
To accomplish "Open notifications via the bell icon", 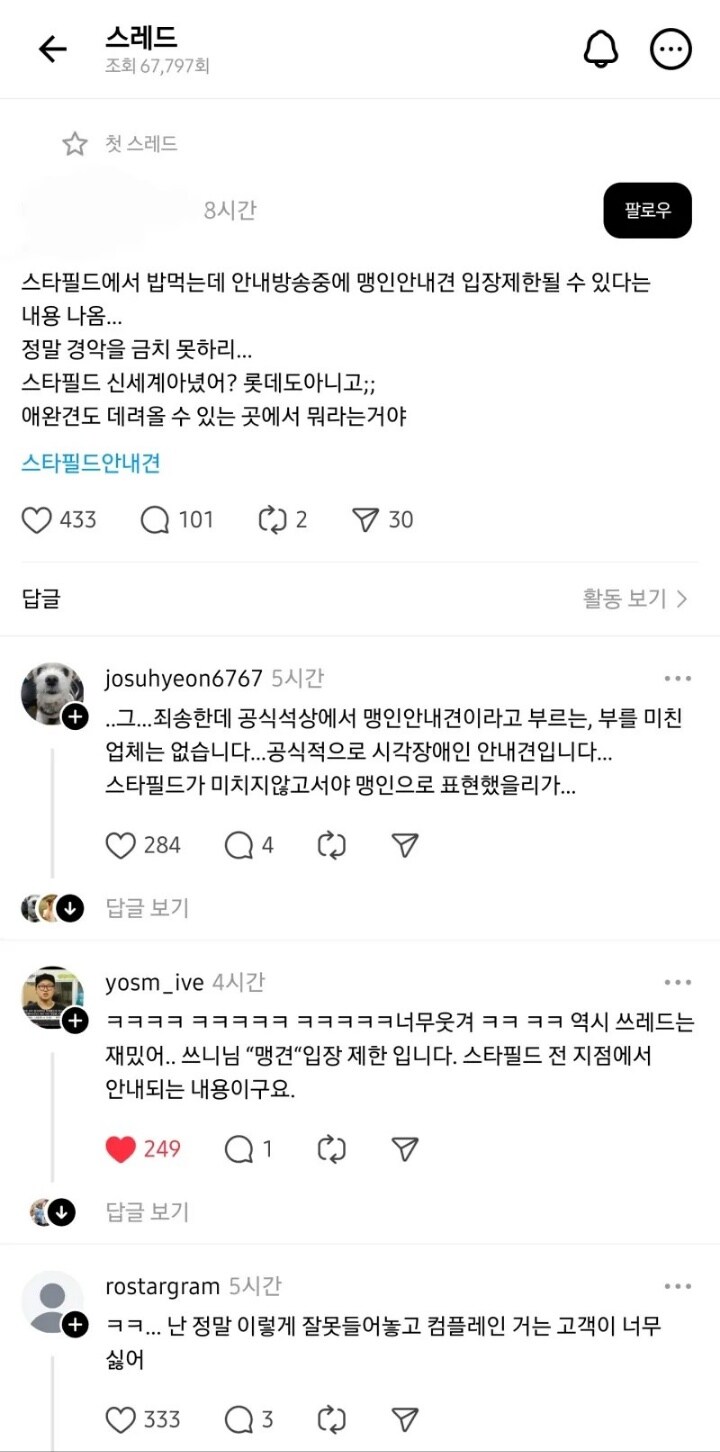I will coord(601,48).
